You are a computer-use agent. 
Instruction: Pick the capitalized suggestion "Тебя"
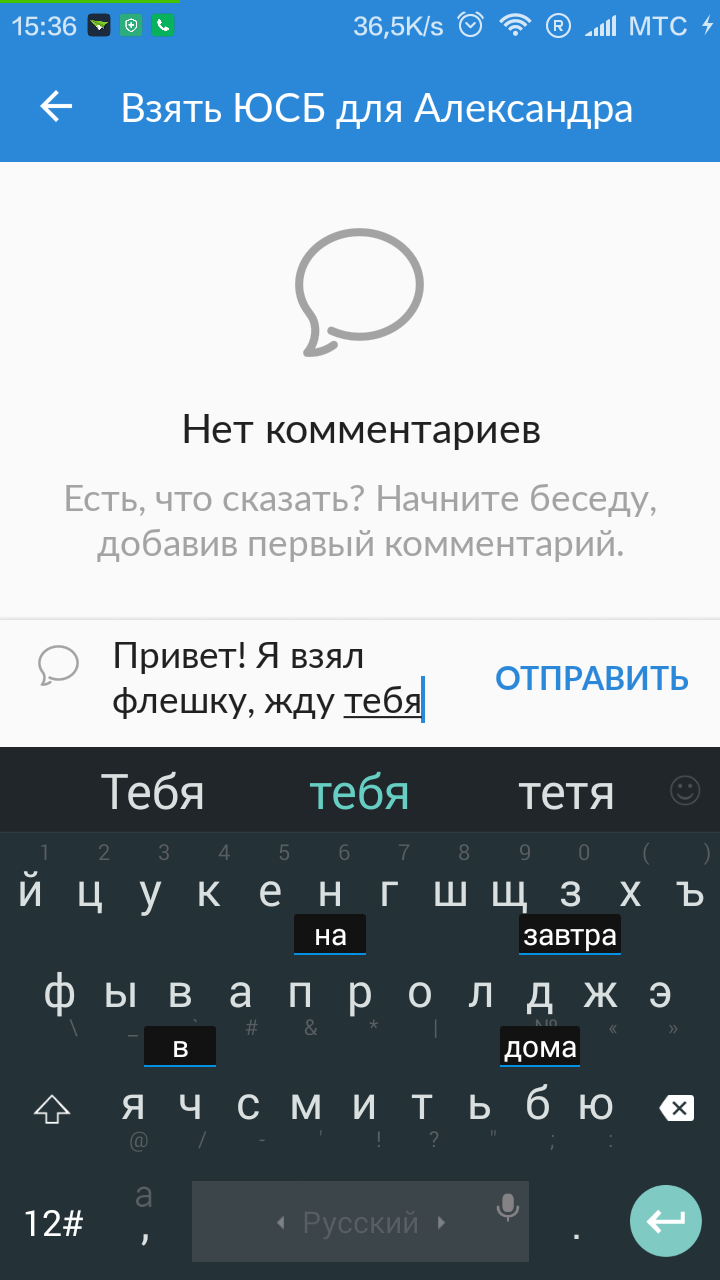pyautogui.click(x=153, y=793)
